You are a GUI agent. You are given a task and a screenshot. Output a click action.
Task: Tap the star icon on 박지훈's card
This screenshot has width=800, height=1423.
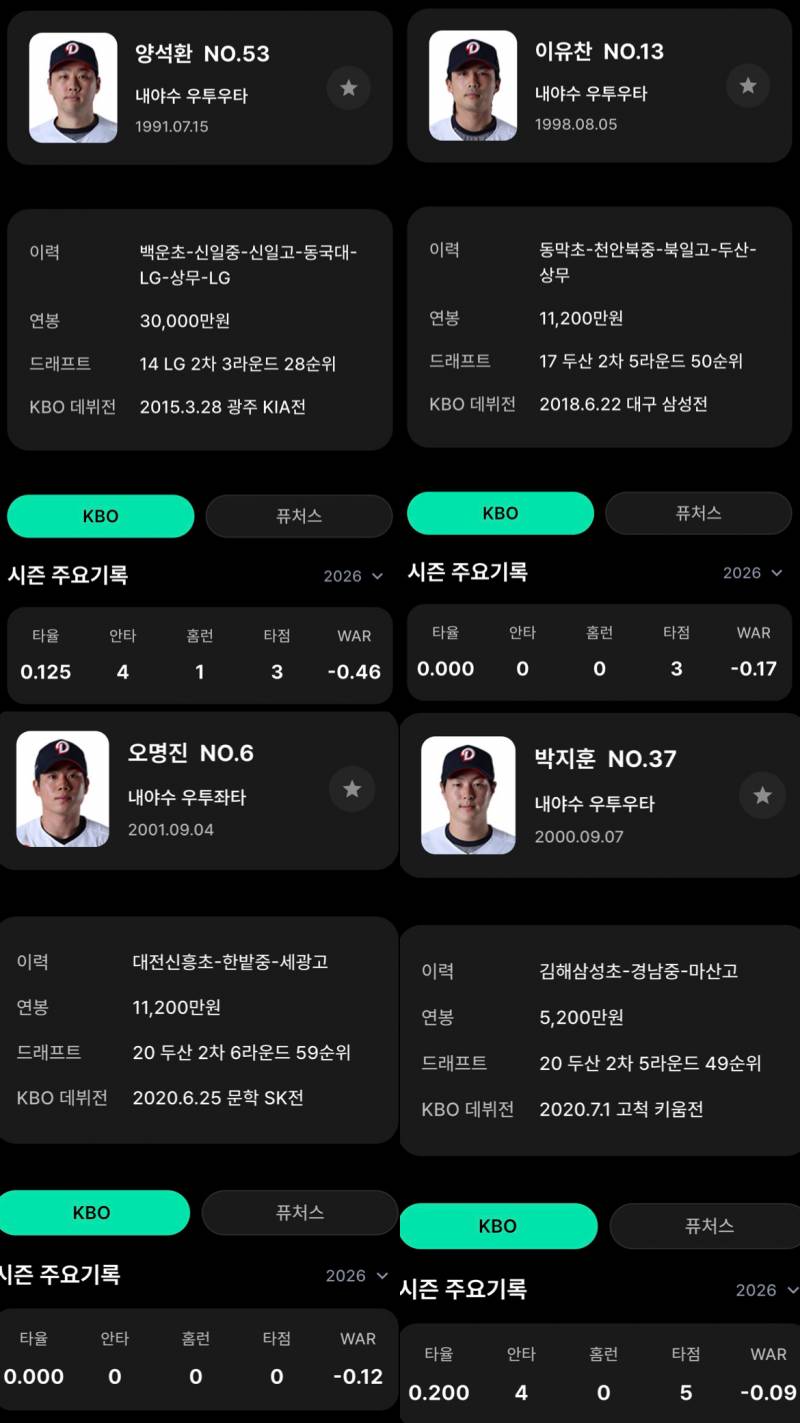point(761,795)
